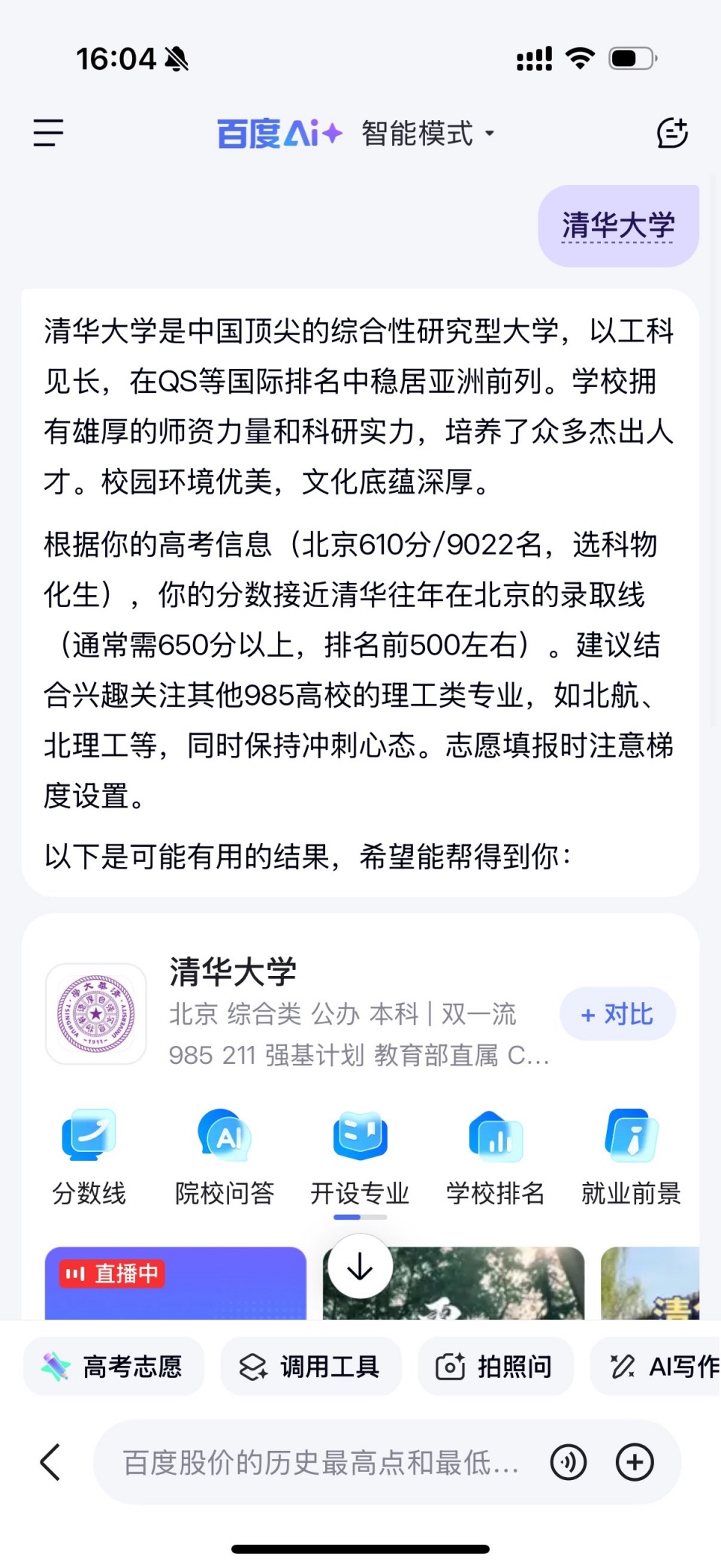Open the 调用工具 tools option

pos(311,1367)
